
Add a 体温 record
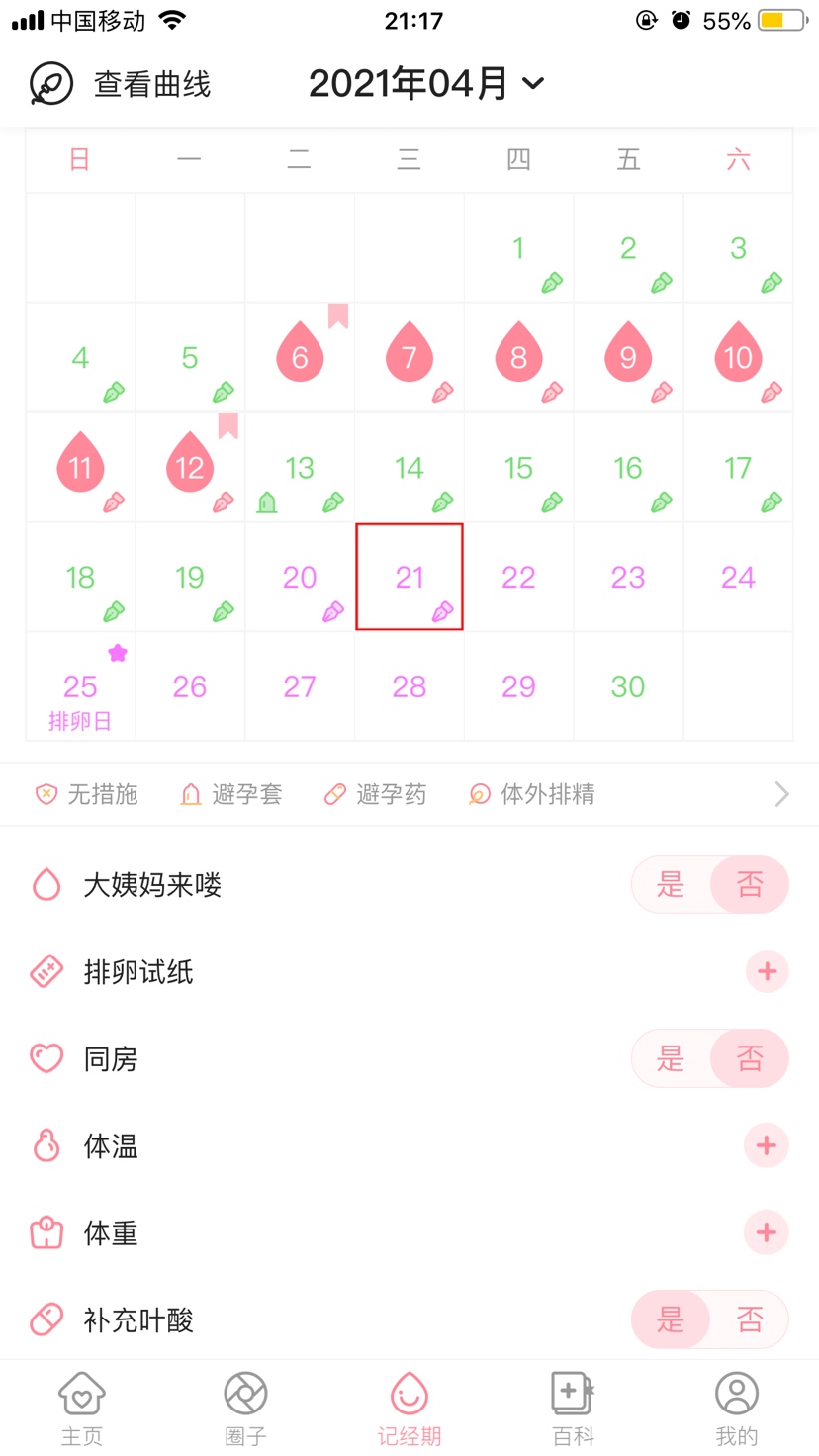pyautogui.click(x=767, y=1145)
